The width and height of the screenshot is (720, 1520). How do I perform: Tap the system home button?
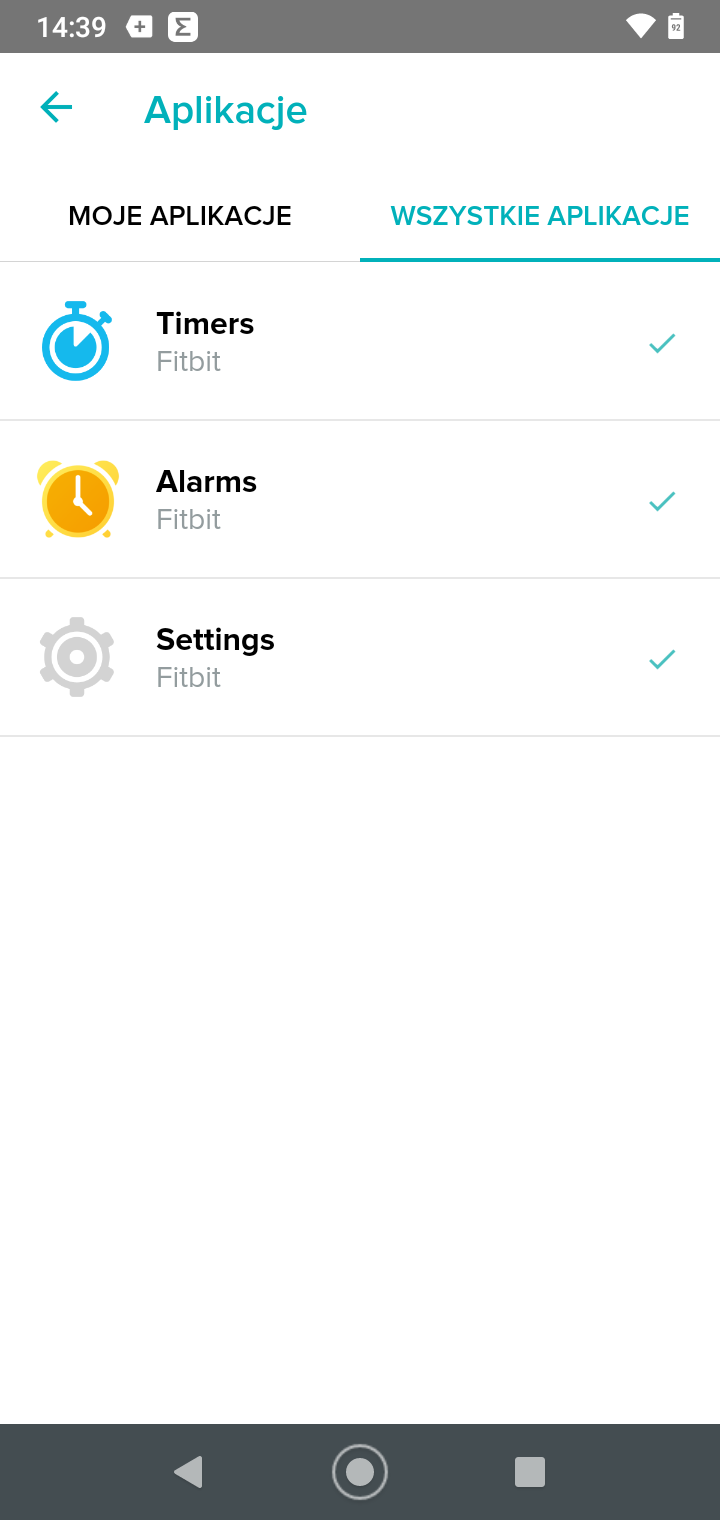pos(360,1472)
